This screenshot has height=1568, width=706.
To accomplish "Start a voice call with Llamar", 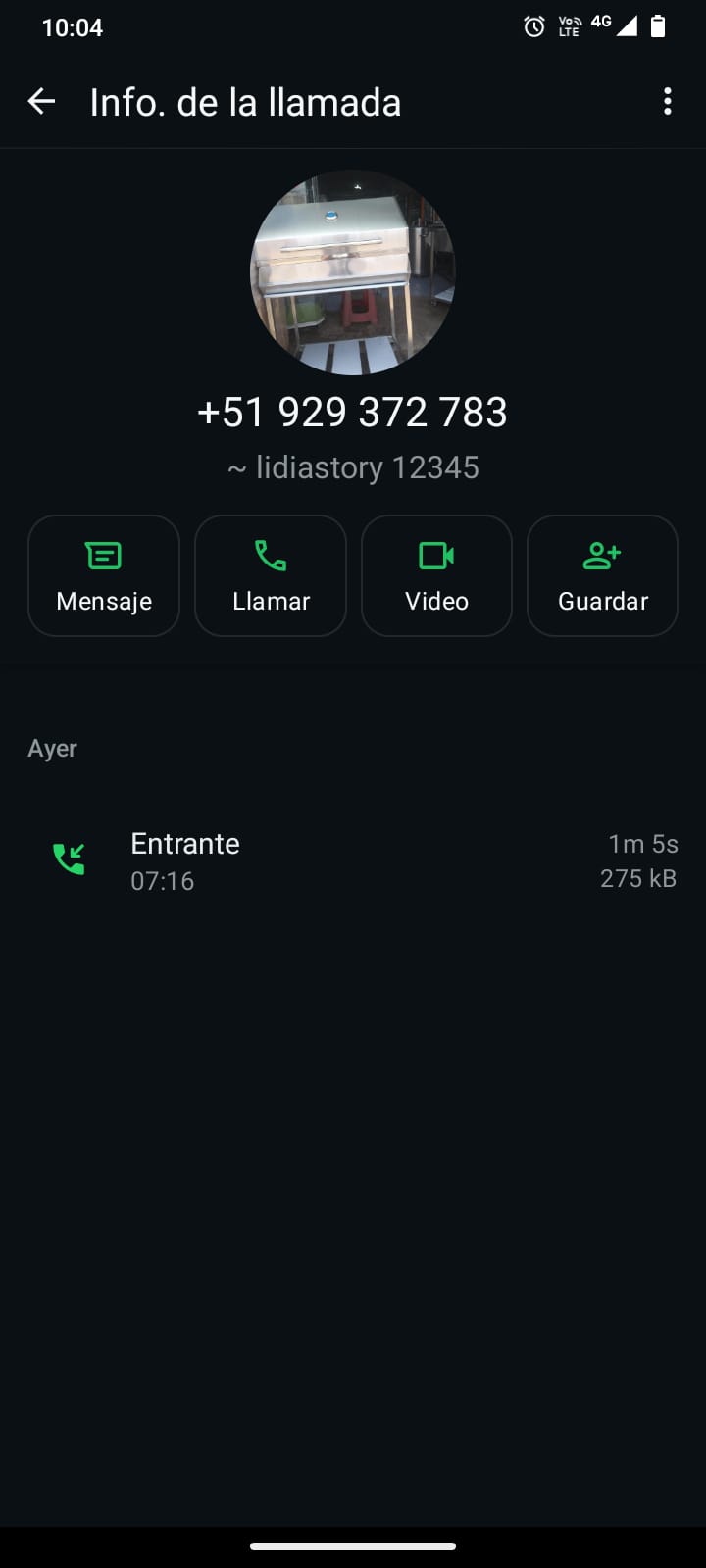I will coord(271,576).
